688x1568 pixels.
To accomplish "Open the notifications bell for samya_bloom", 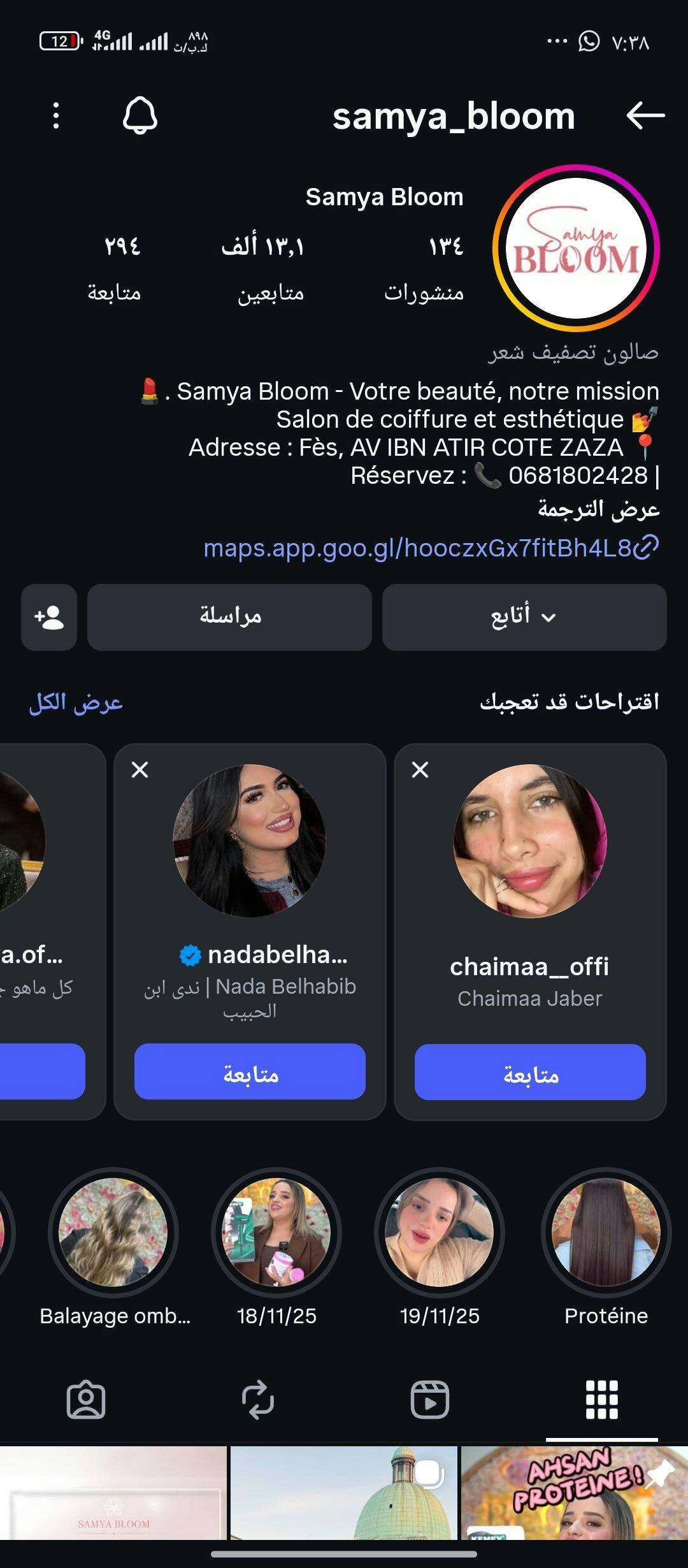I will (x=140, y=116).
